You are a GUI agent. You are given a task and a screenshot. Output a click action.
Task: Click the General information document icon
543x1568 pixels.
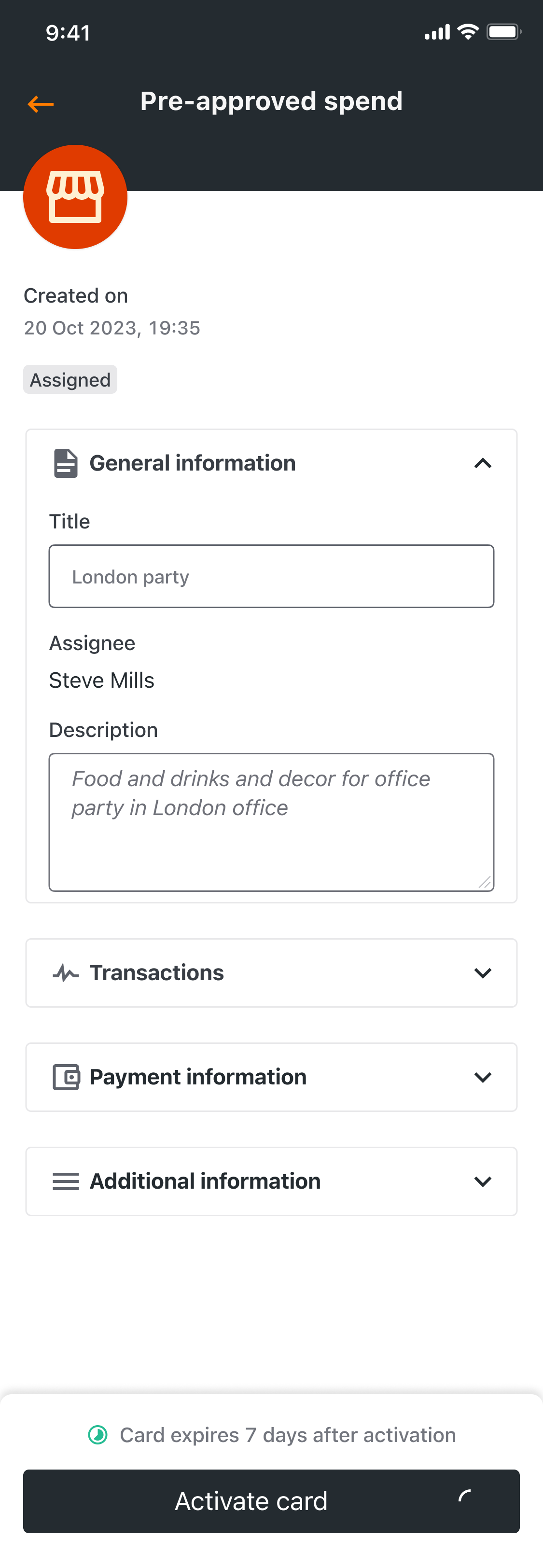pyautogui.click(x=65, y=463)
